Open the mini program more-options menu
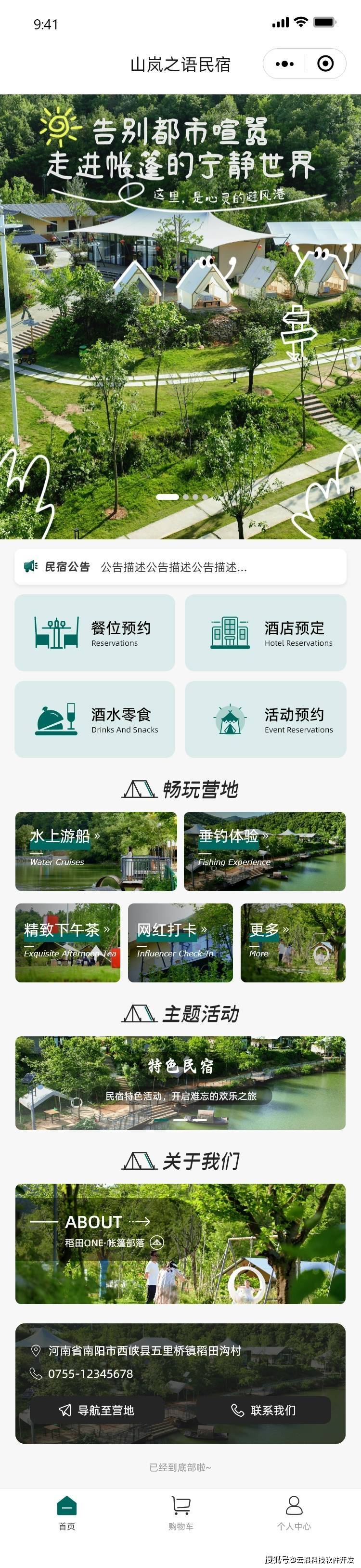 284,64
